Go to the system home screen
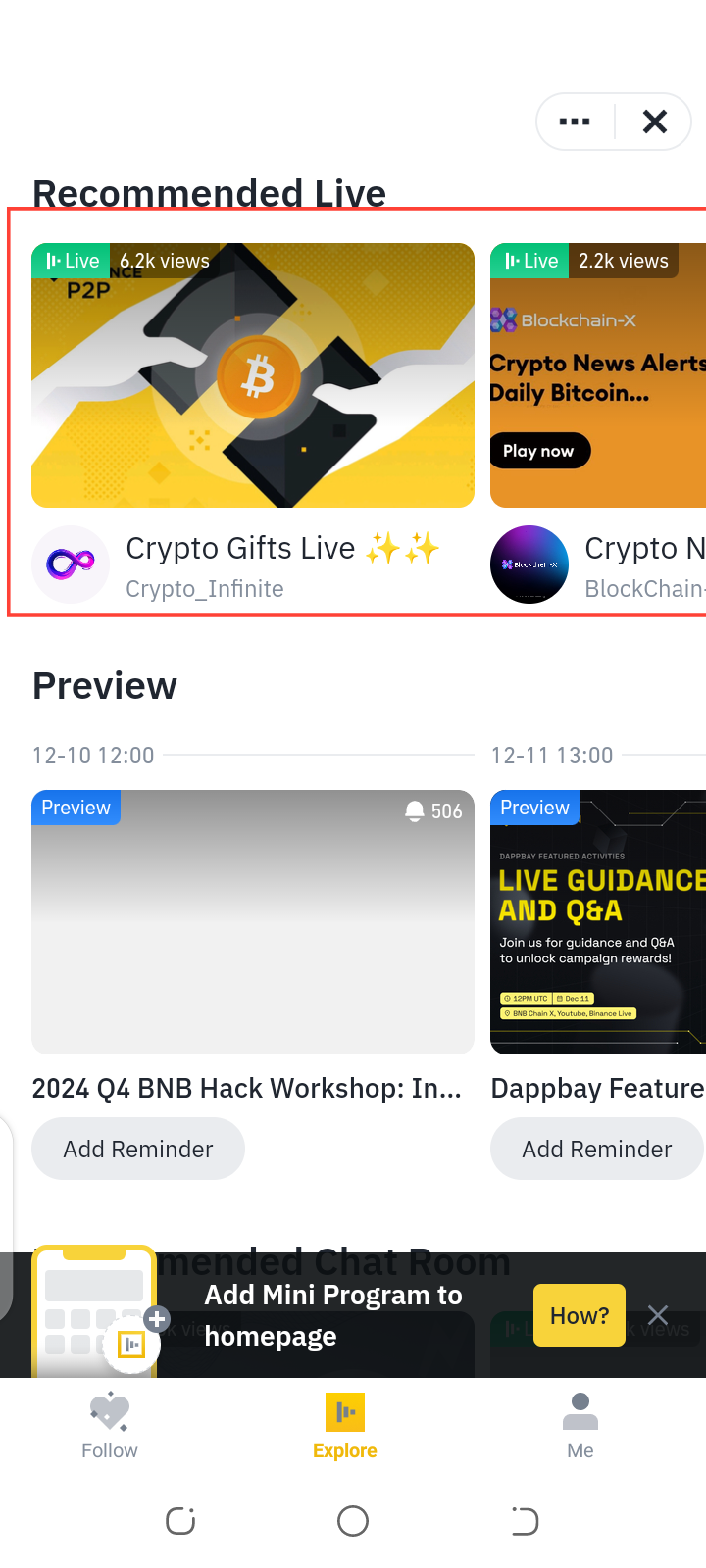706x1568 pixels. point(353,1521)
